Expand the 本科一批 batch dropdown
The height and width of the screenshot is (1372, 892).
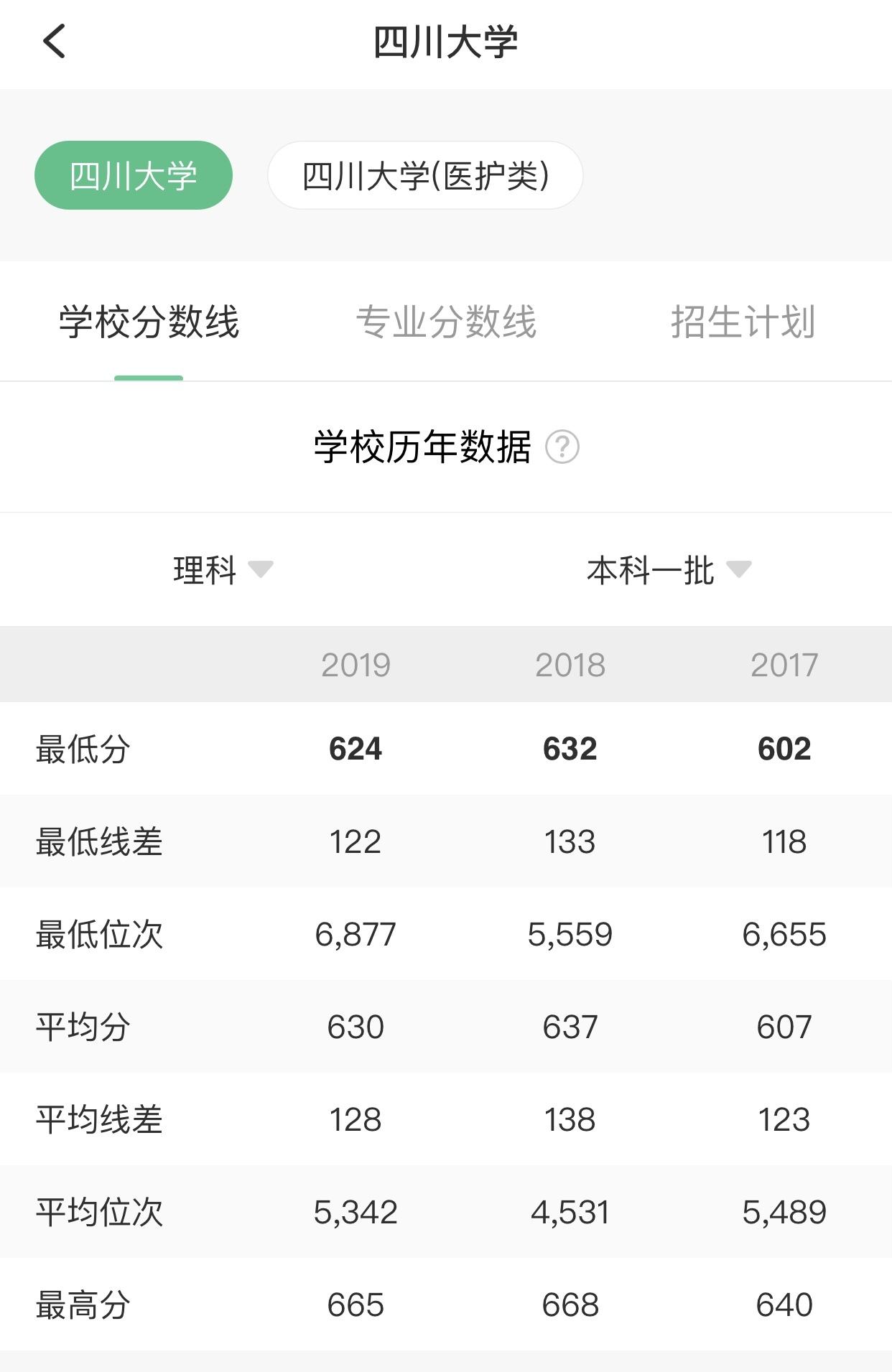point(669,570)
